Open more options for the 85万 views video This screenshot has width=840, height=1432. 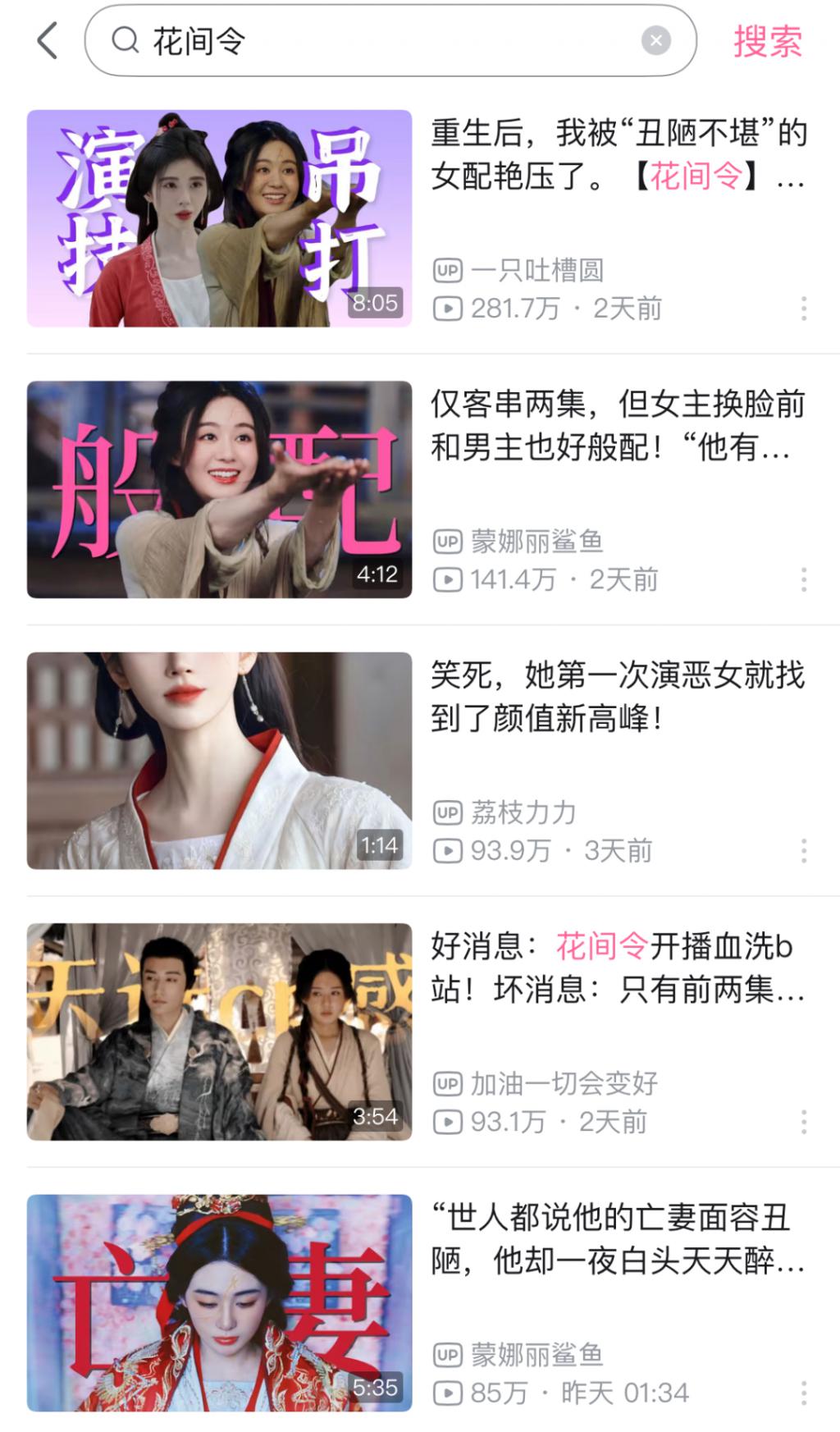[x=804, y=1393]
